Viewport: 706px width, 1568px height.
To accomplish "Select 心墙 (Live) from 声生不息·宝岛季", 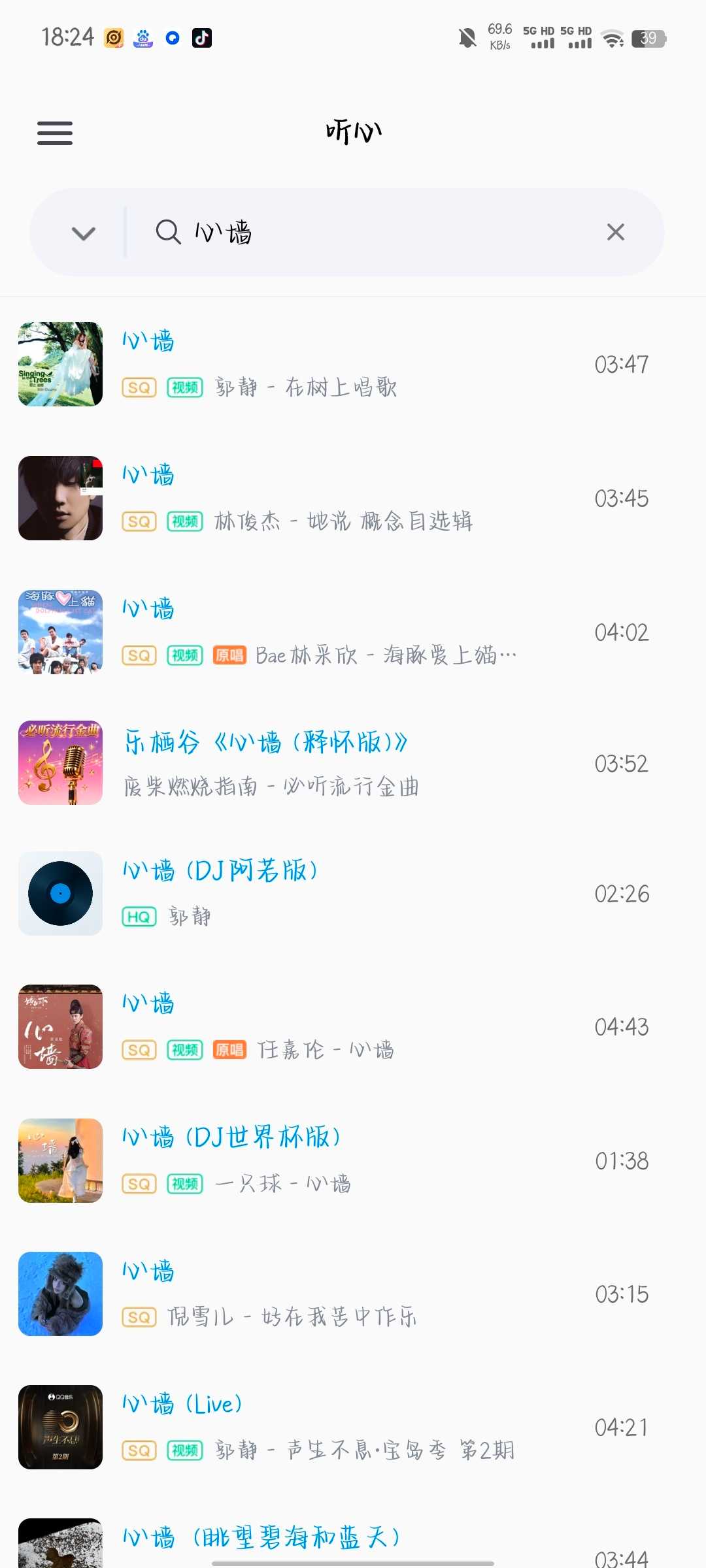I will pos(353,1427).
